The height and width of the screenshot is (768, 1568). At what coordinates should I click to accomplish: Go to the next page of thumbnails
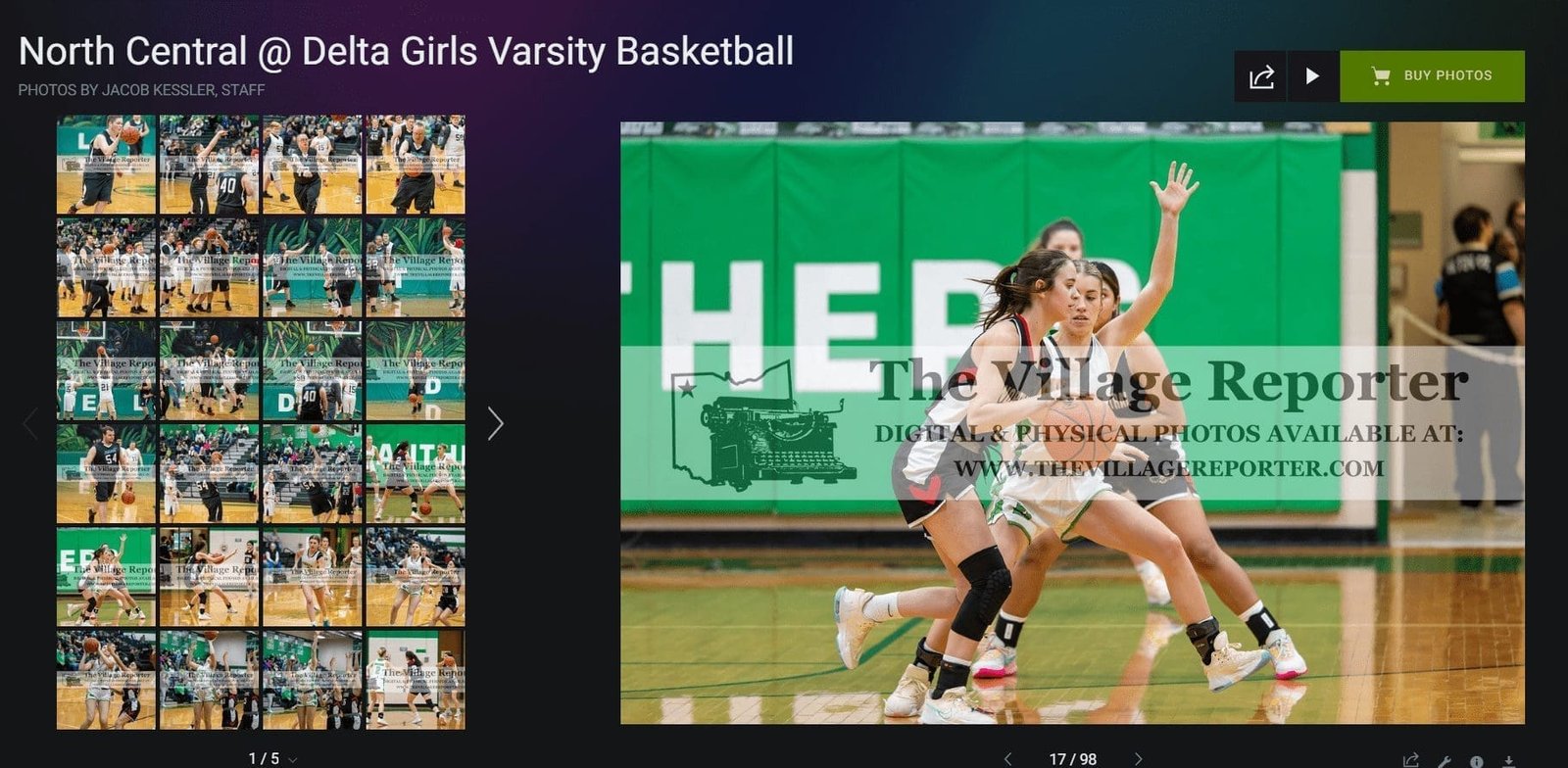point(496,423)
